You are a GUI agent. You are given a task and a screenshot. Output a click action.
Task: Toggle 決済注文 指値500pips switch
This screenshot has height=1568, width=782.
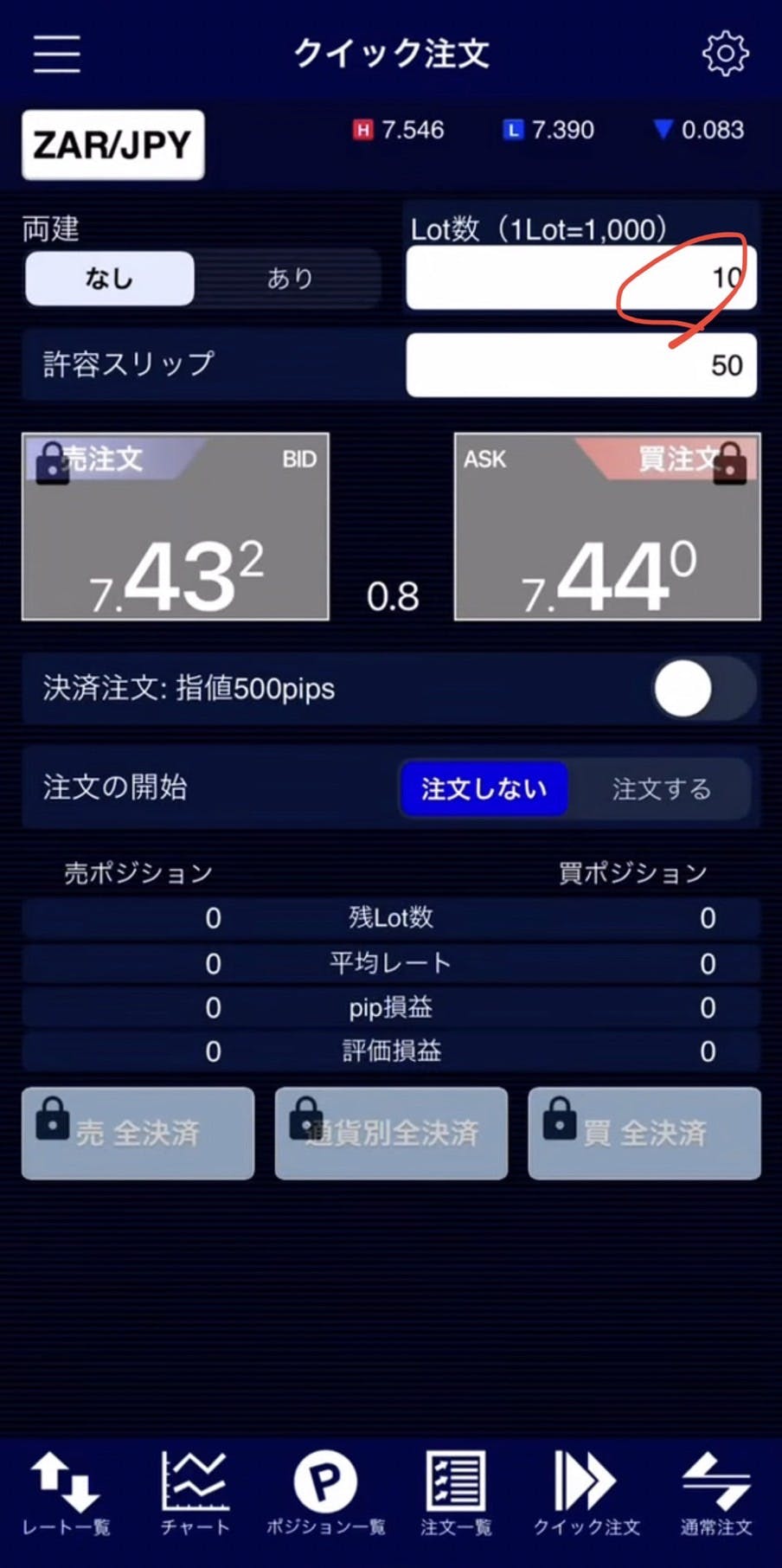[x=702, y=690]
